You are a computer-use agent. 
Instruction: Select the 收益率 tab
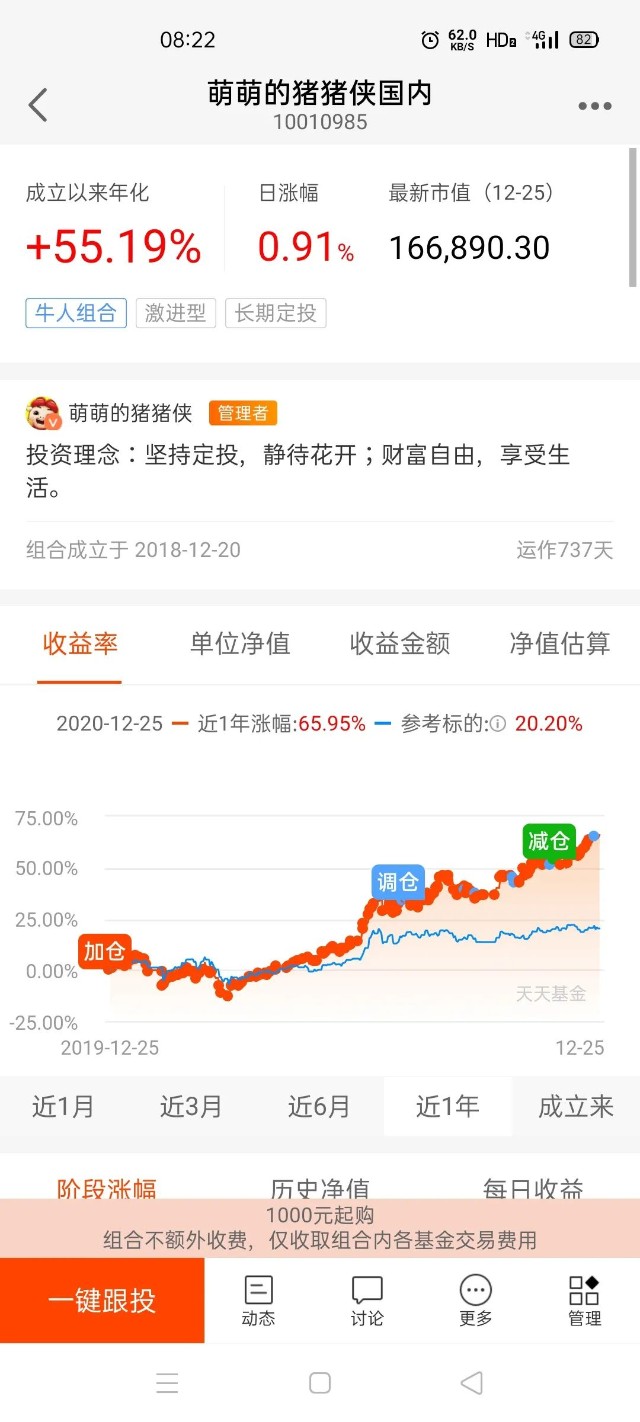(x=80, y=644)
